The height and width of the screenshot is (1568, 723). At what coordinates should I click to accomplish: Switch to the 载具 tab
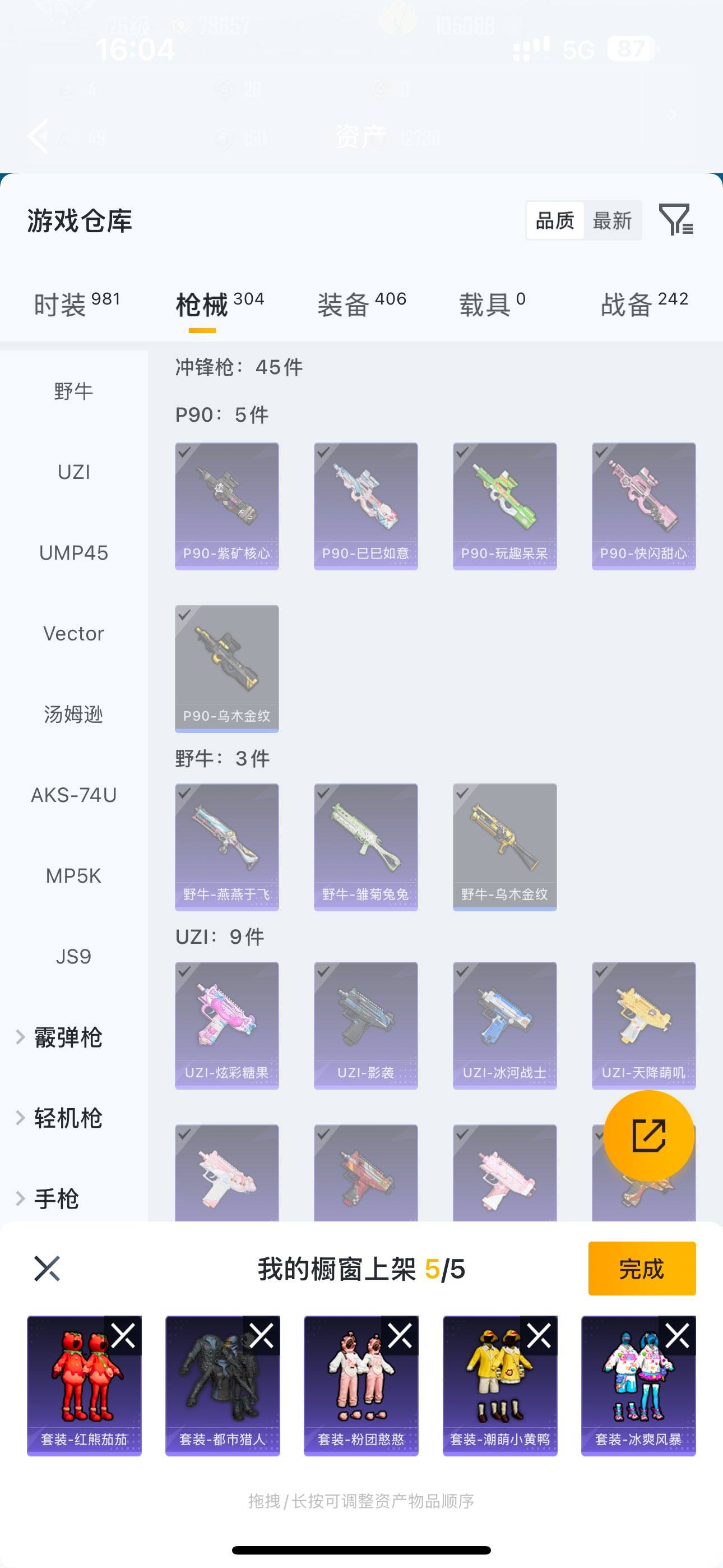pos(492,304)
